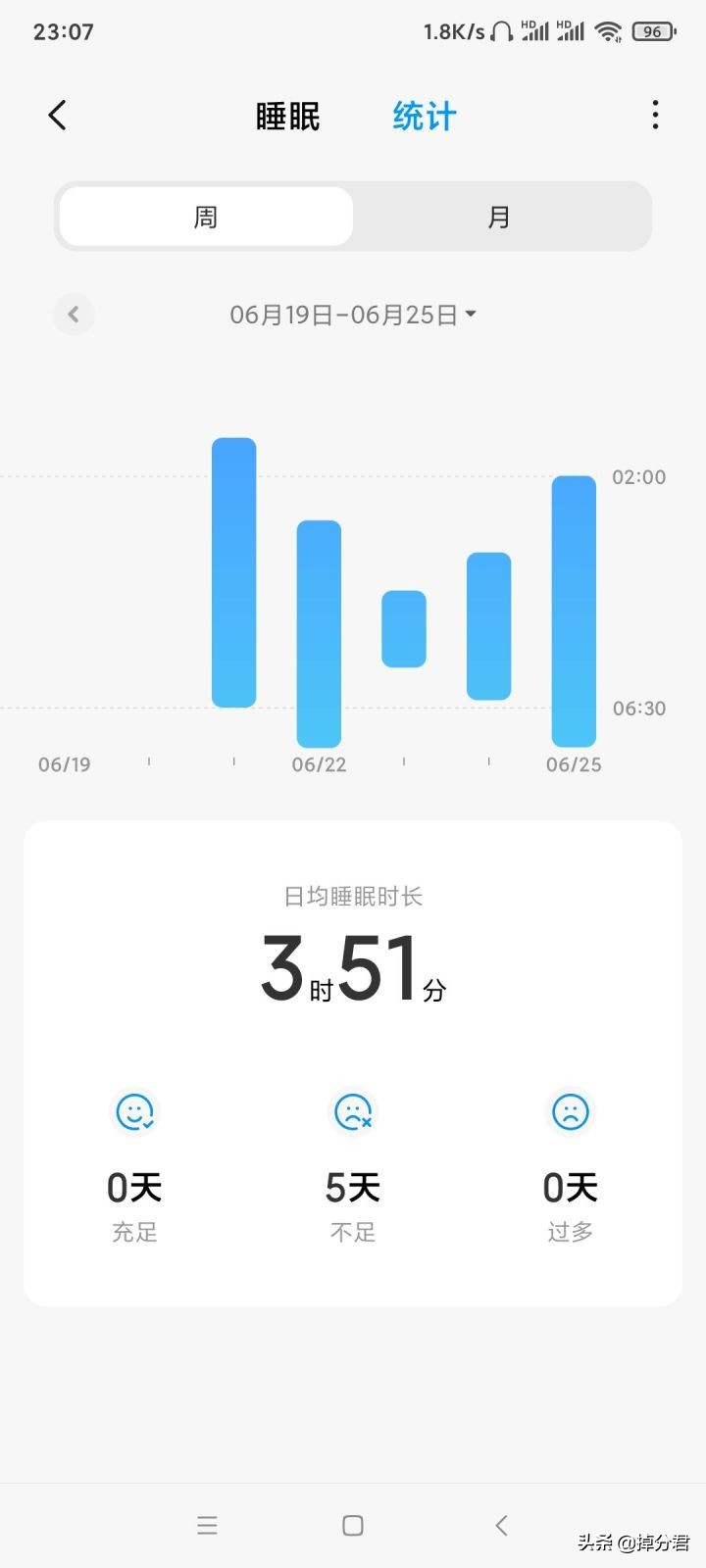Tap the 过多 frowning face icon
Viewport: 706px width, 1568px height.
[570, 1112]
